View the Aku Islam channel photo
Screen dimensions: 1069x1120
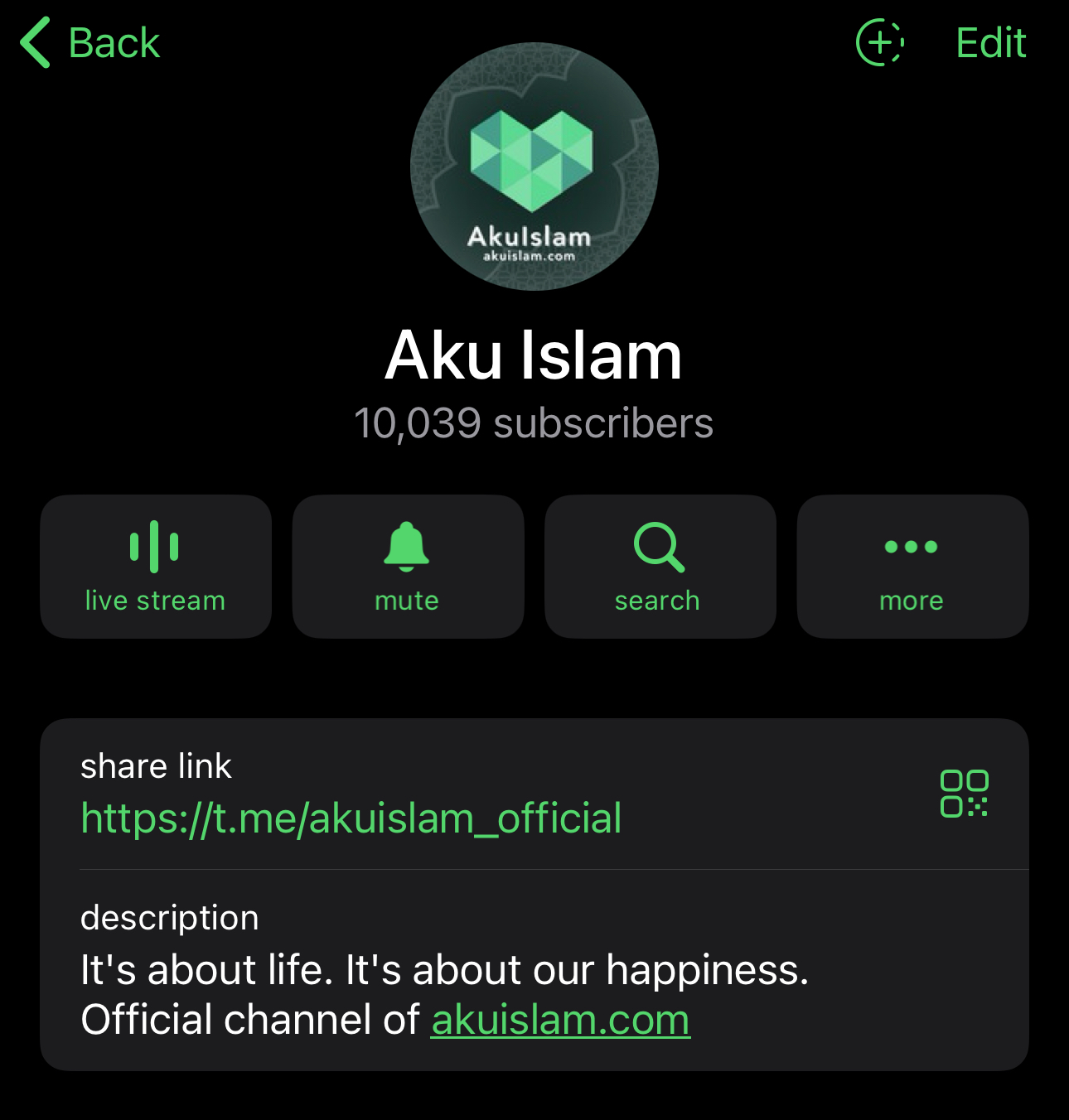click(534, 167)
